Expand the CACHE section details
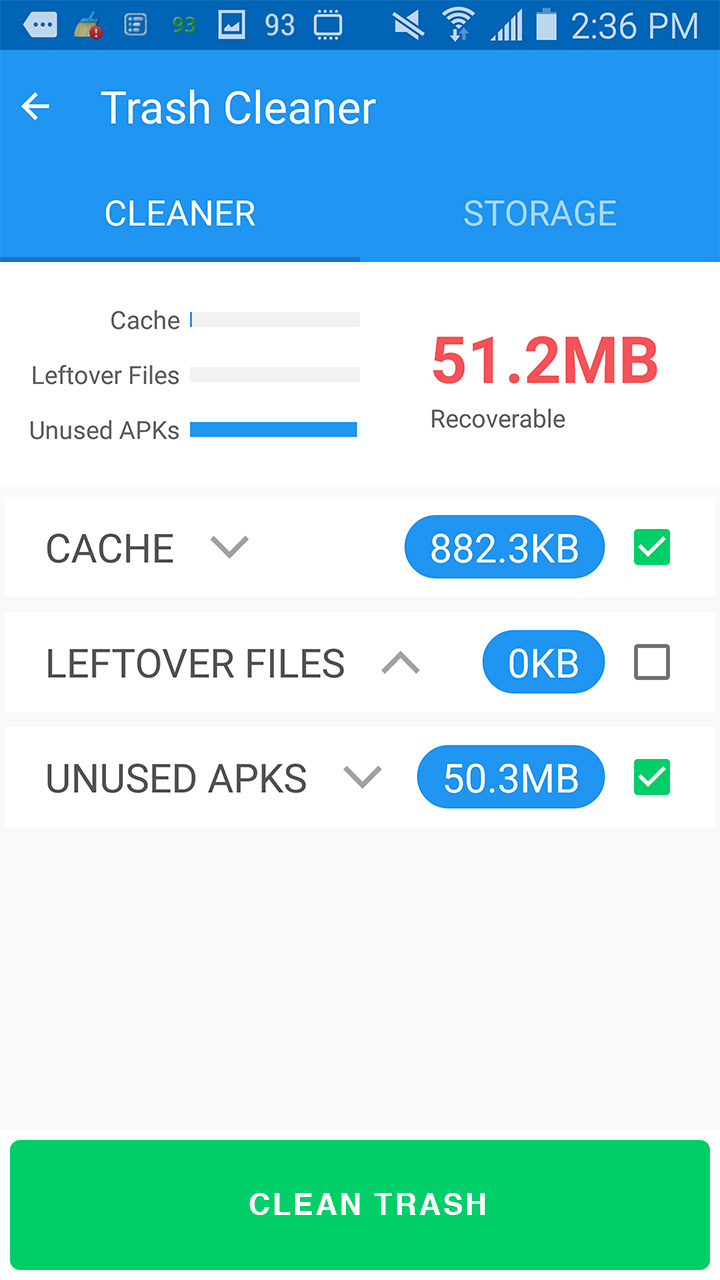The height and width of the screenshot is (1280, 720). (x=229, y=547)
